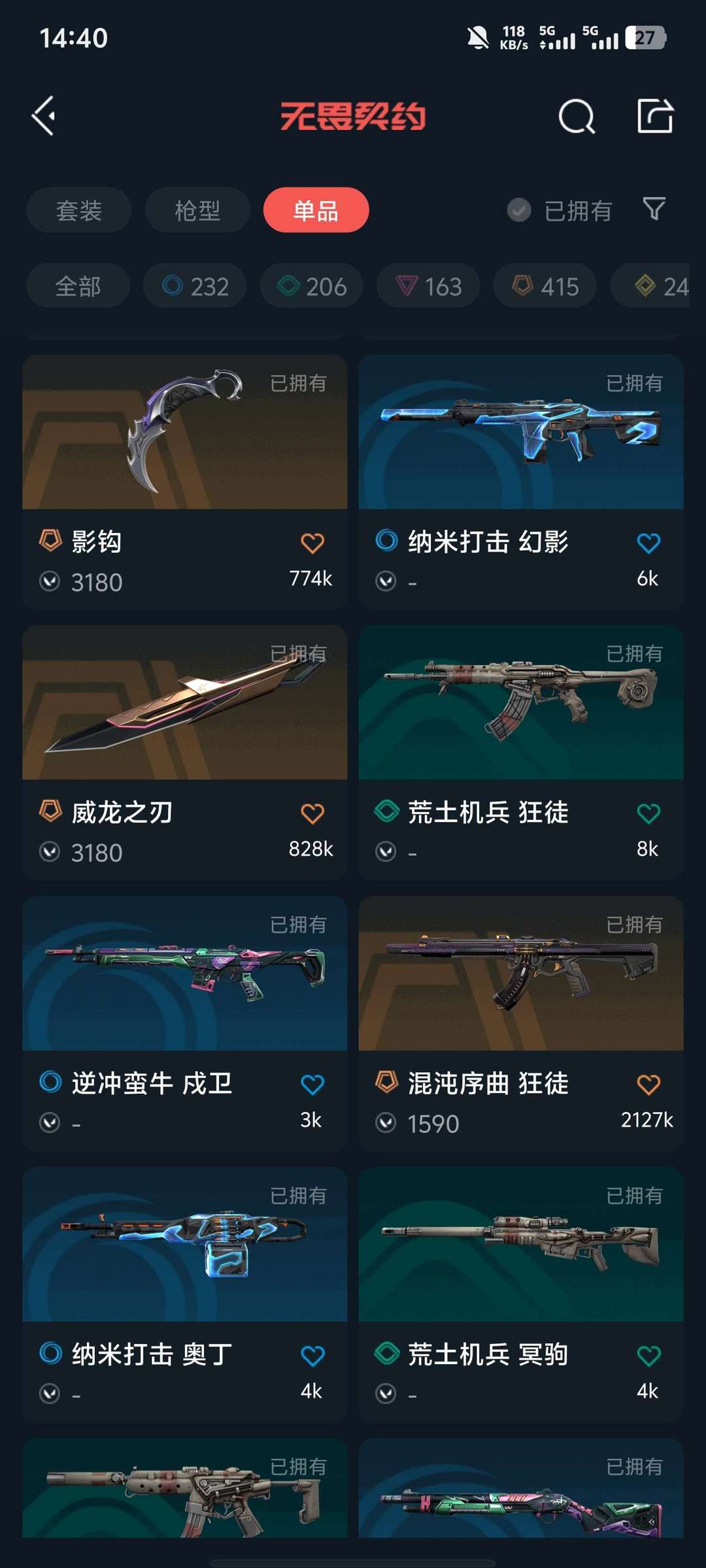Viewport: 706px width, 1568px height.
Task: Open the 影钩 knife skin card
Action: (184, 433)
